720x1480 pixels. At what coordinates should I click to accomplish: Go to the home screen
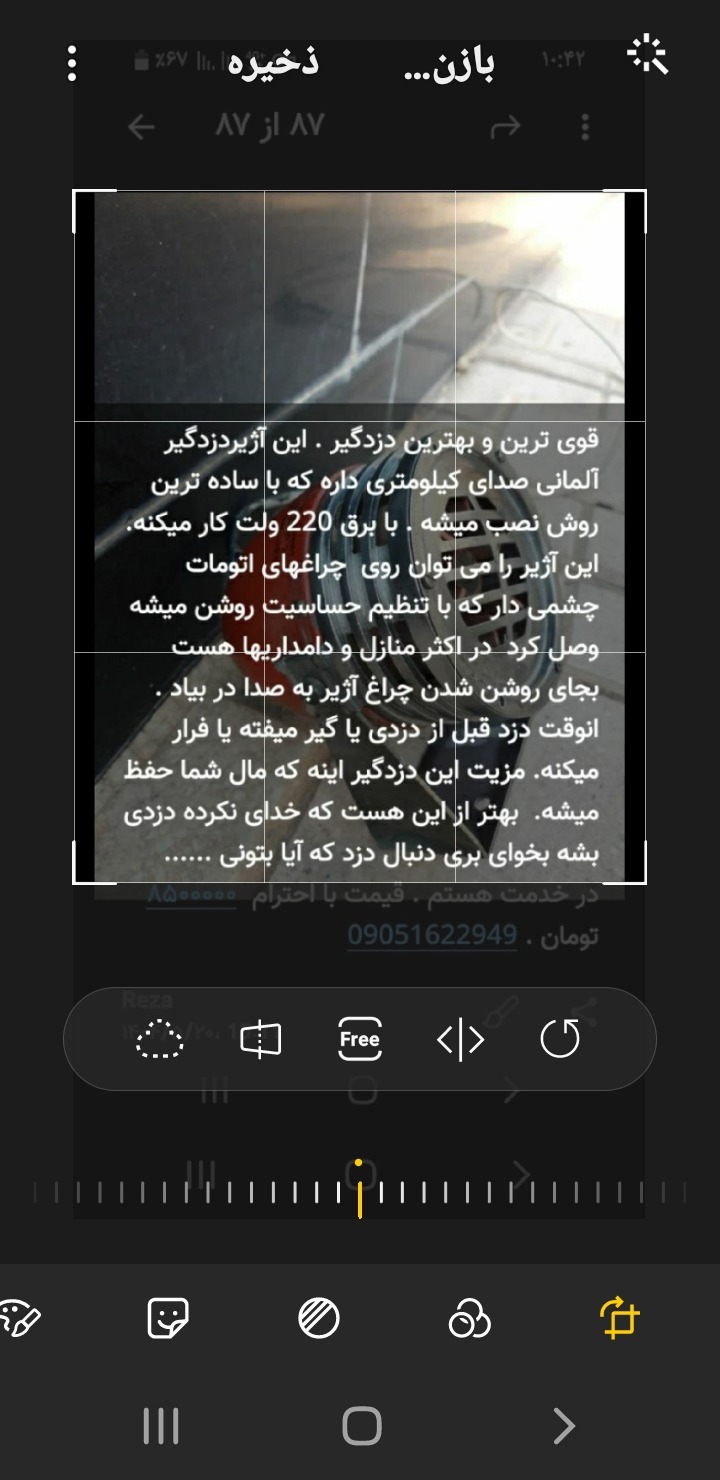coord(361,1425)
